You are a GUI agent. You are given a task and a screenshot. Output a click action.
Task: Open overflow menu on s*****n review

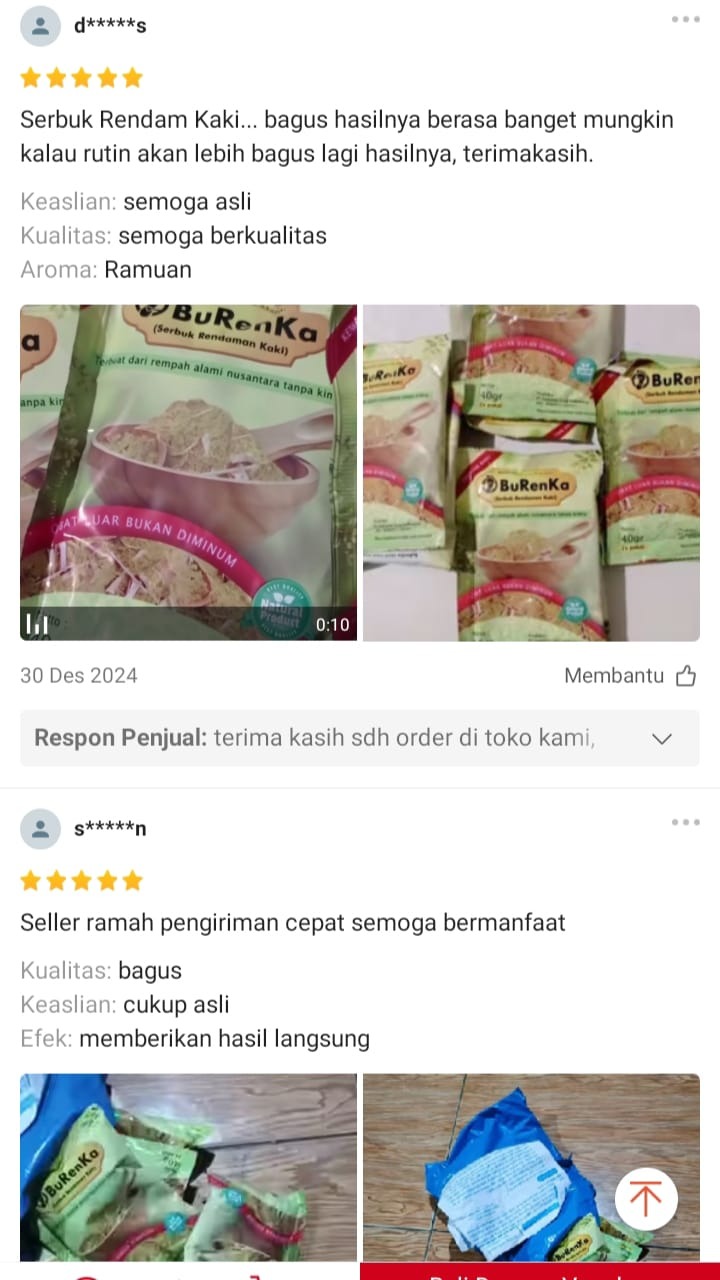coord(685,823)
